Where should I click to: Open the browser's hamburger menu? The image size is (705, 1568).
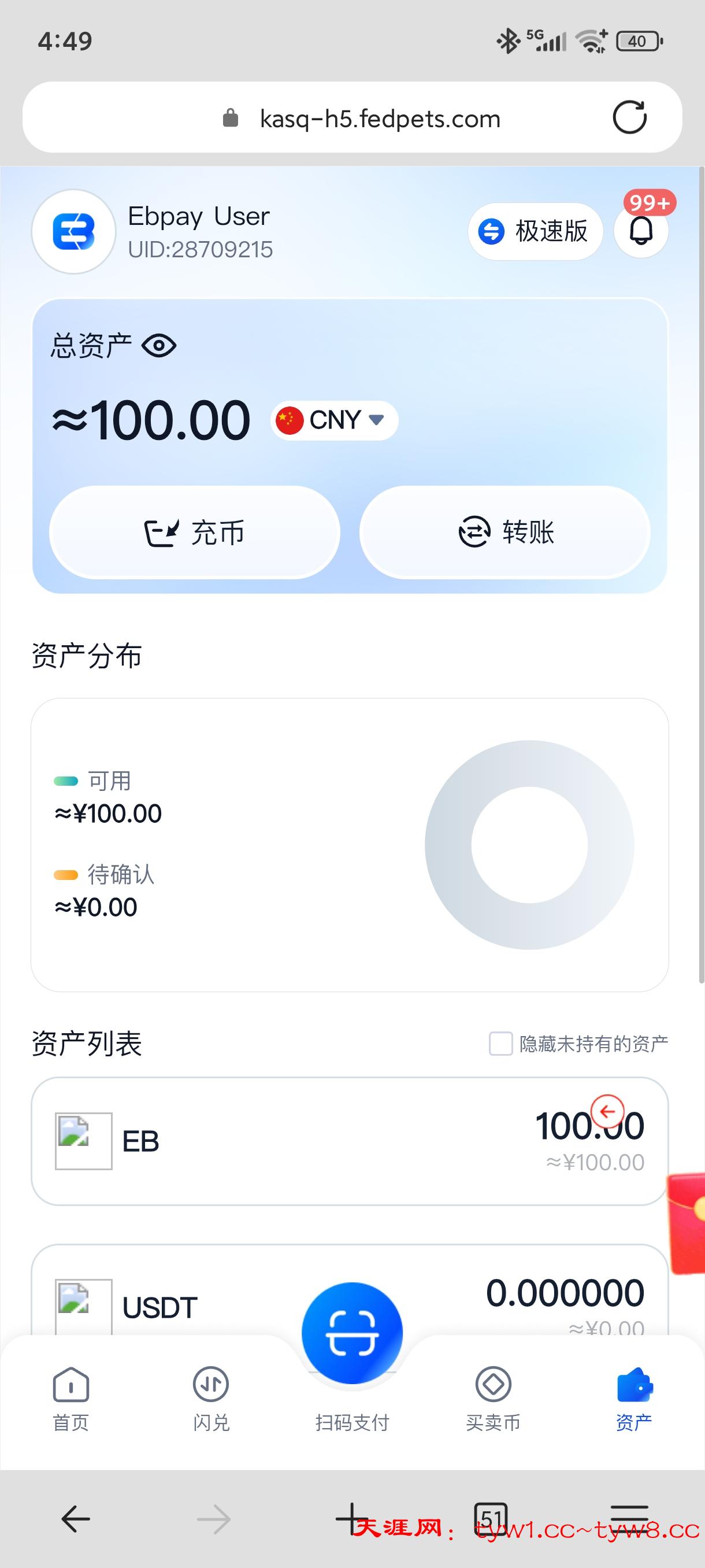(x=629, y=1519)
